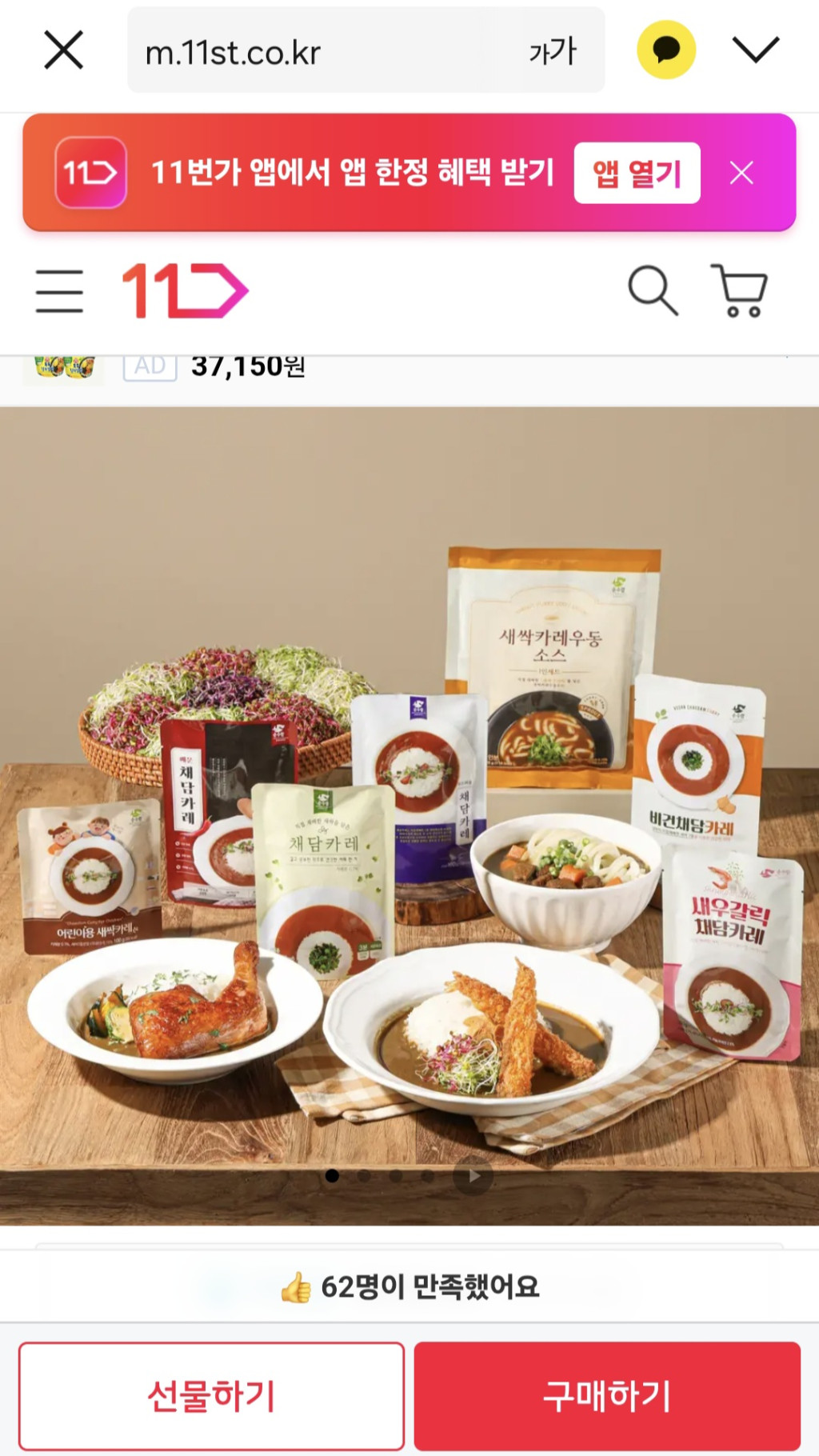Screen dimensions: 819x1456
Task: Tap 구매하기 to buy now
Action: coord(607,1396)
